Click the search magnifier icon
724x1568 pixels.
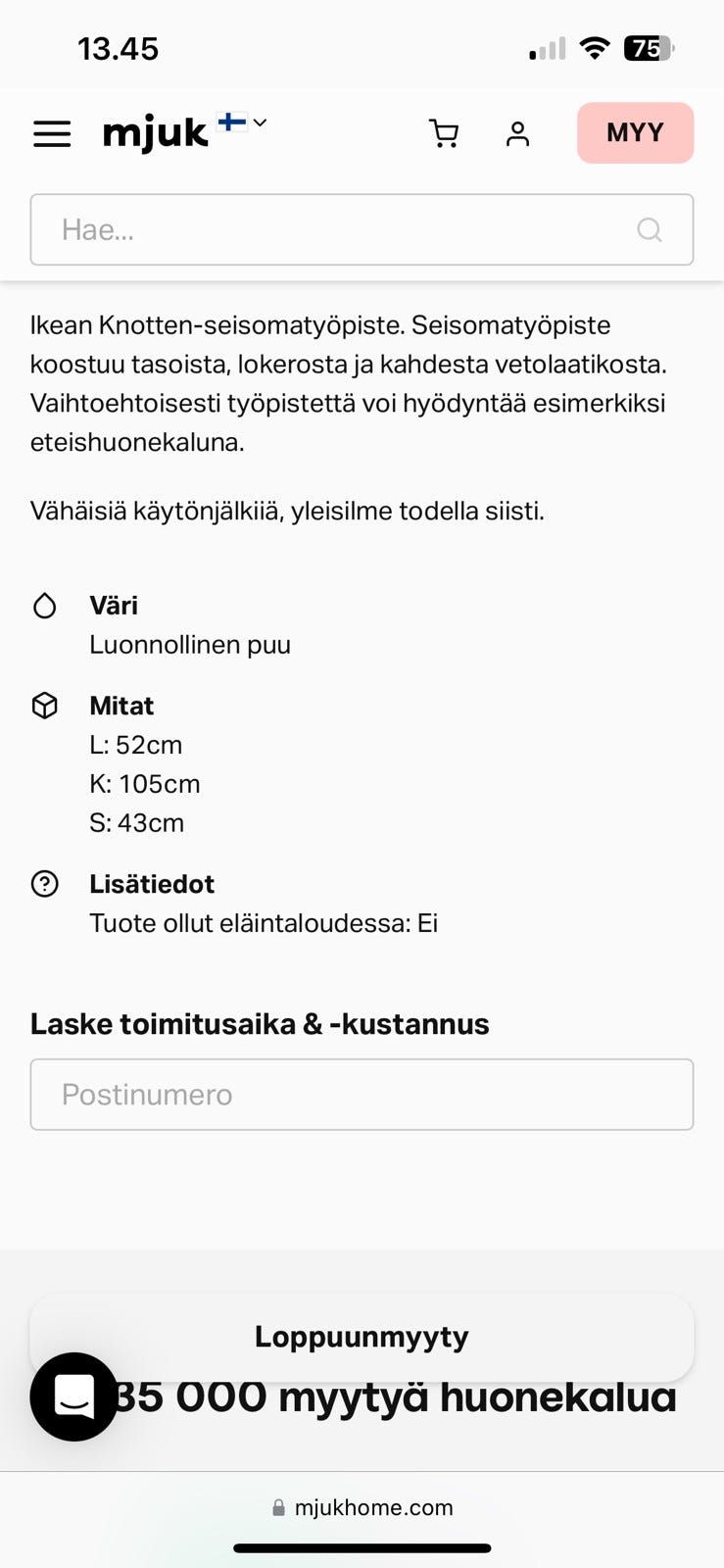point(649,229)
